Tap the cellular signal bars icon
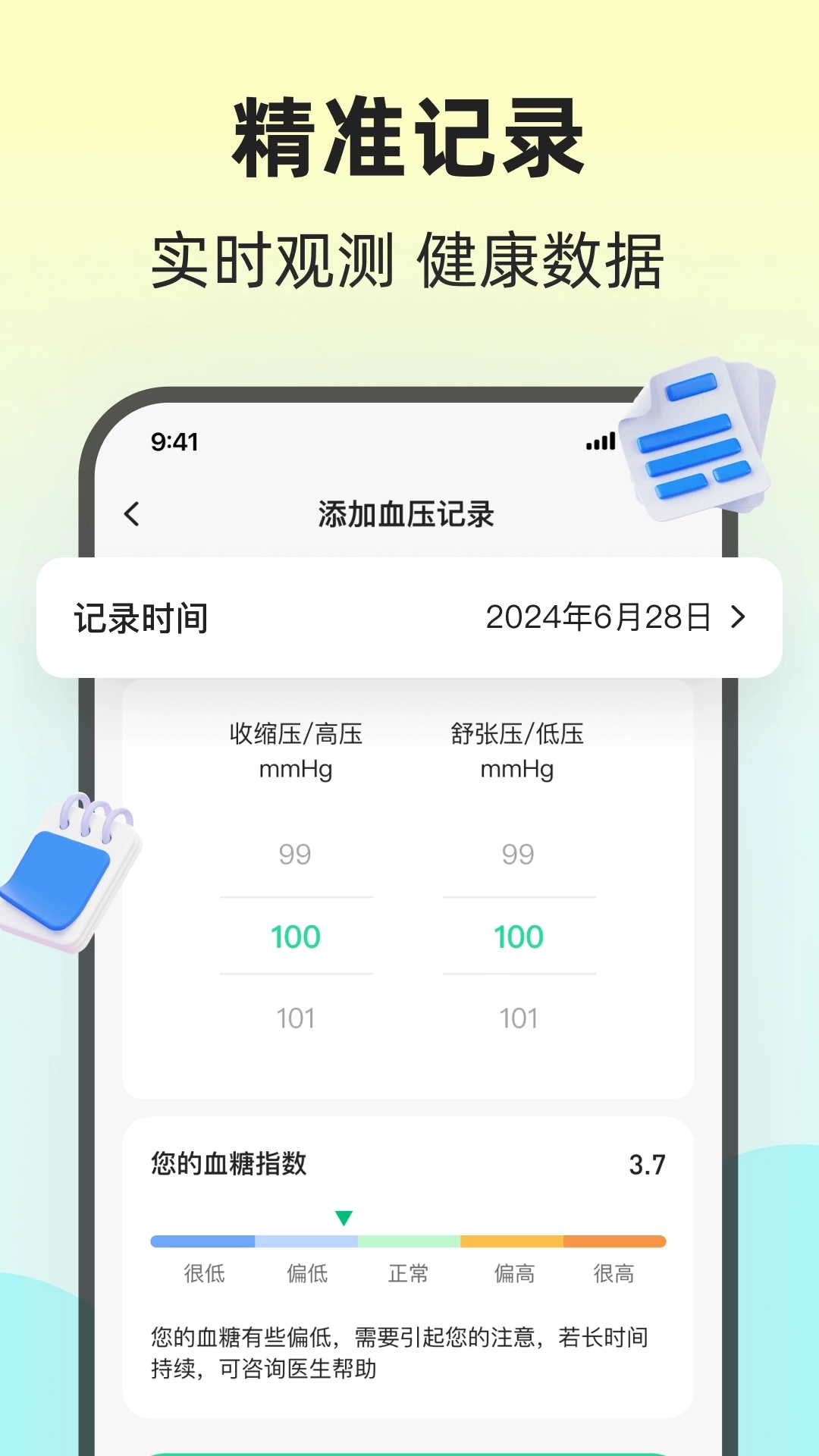 point(599,442)
